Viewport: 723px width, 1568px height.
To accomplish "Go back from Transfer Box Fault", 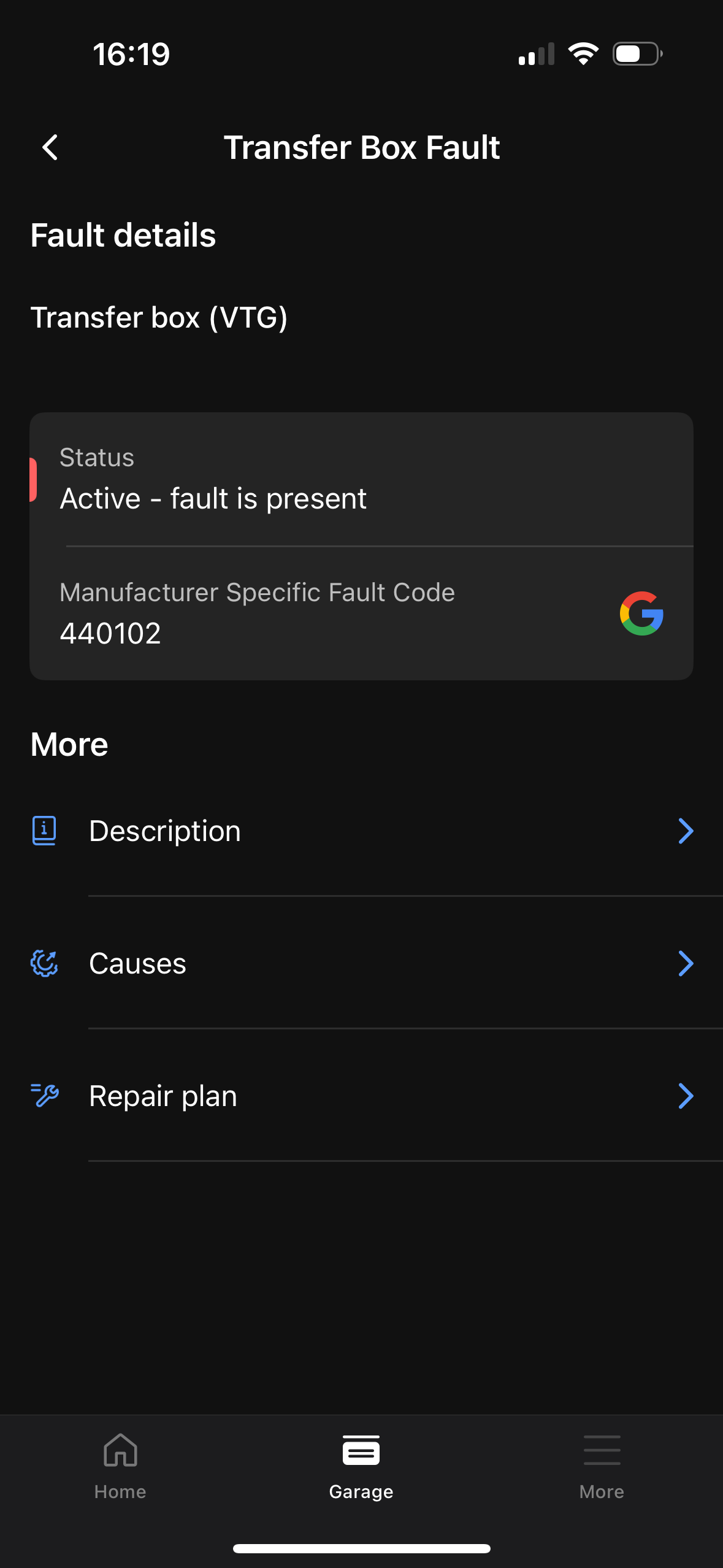I will coord(50,148).
